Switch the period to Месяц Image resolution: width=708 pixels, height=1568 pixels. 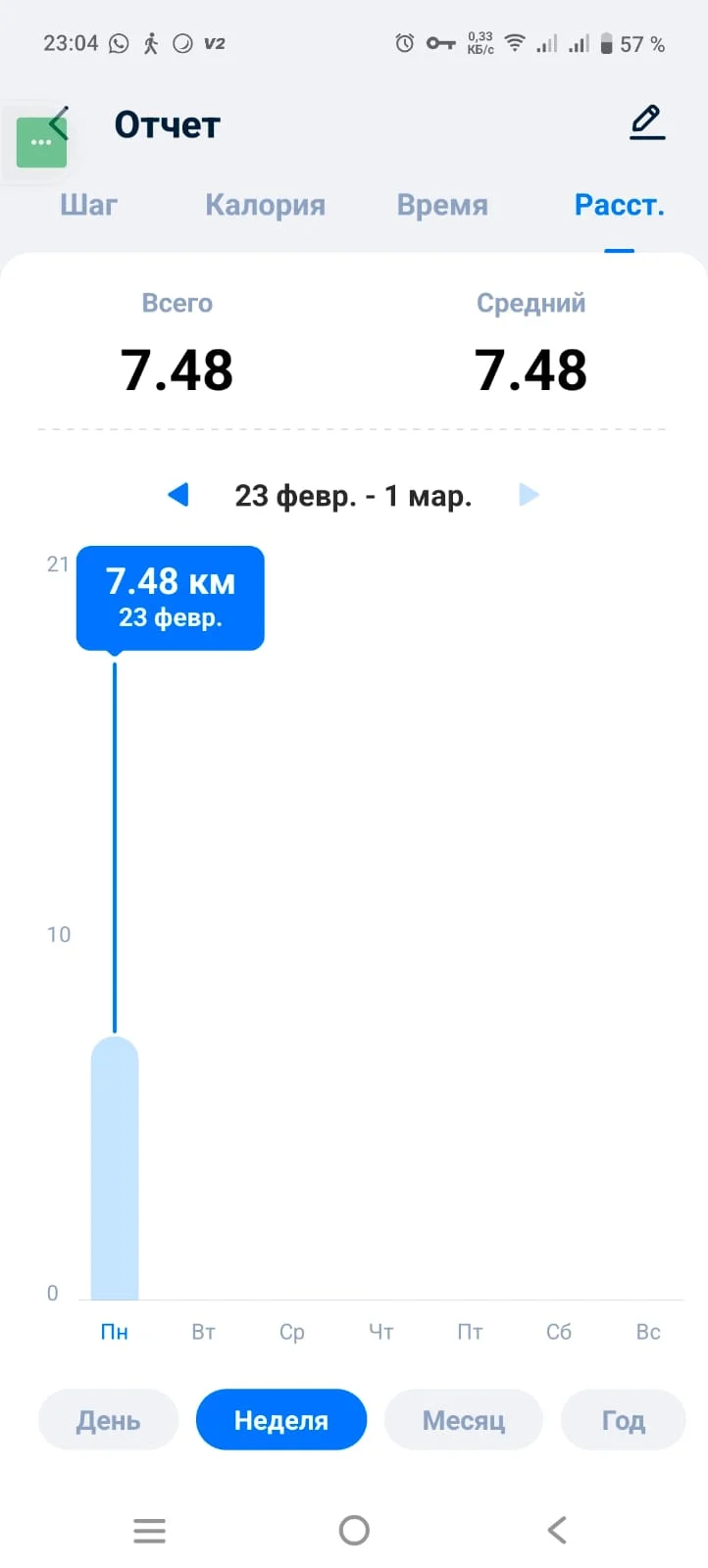coord(463,1420)
